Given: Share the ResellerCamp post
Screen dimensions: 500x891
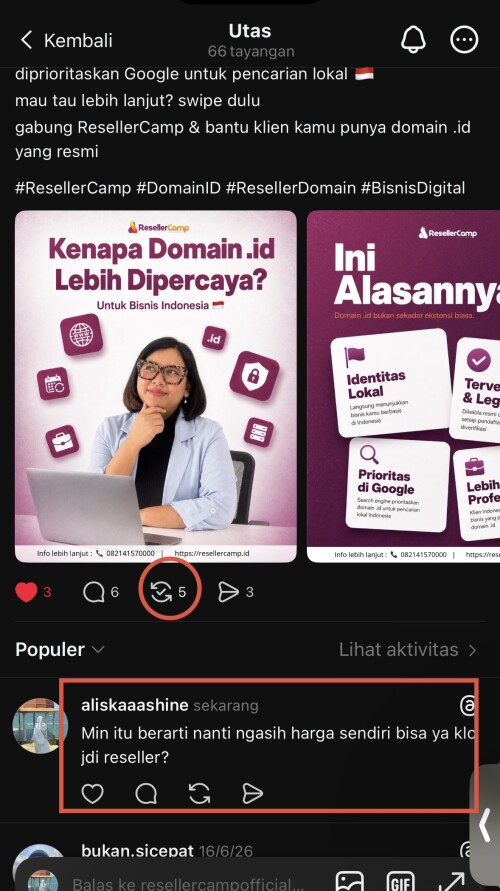Looking at the screenshot, I should pyautogui.click(x=228, y=592).
